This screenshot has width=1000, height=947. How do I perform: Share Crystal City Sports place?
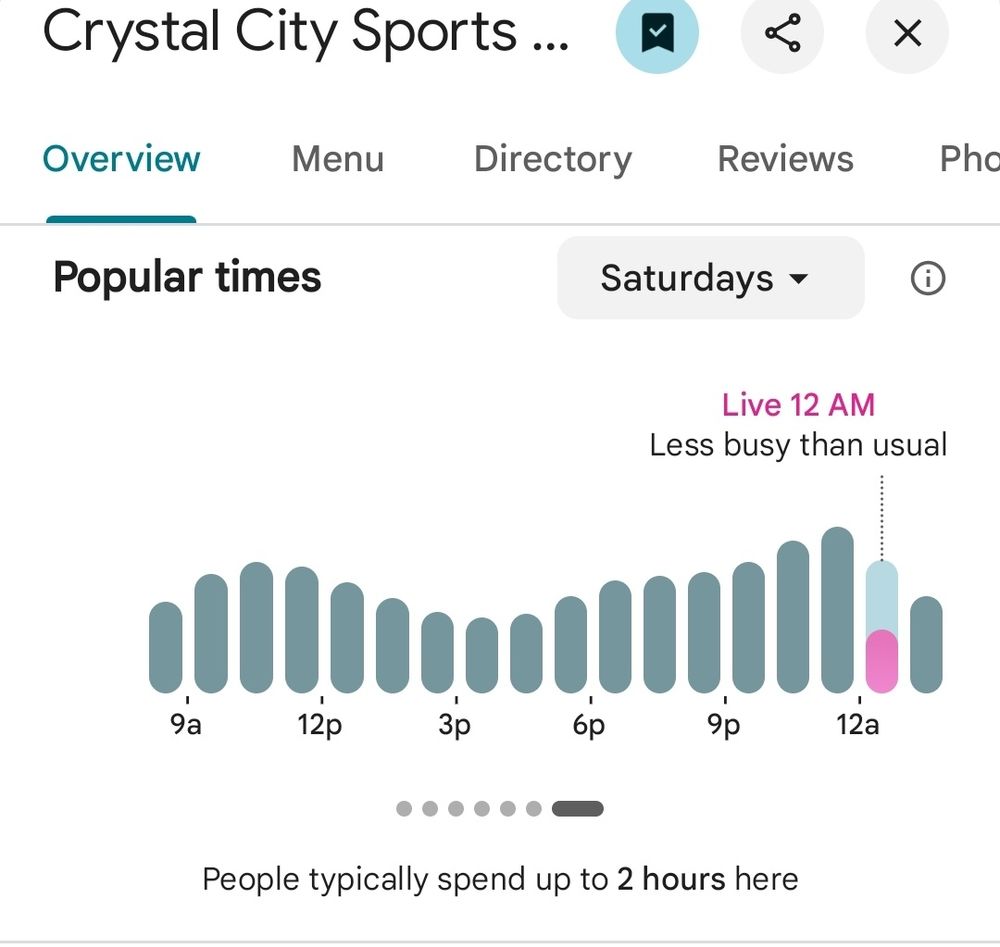click(x=782, y=34)
